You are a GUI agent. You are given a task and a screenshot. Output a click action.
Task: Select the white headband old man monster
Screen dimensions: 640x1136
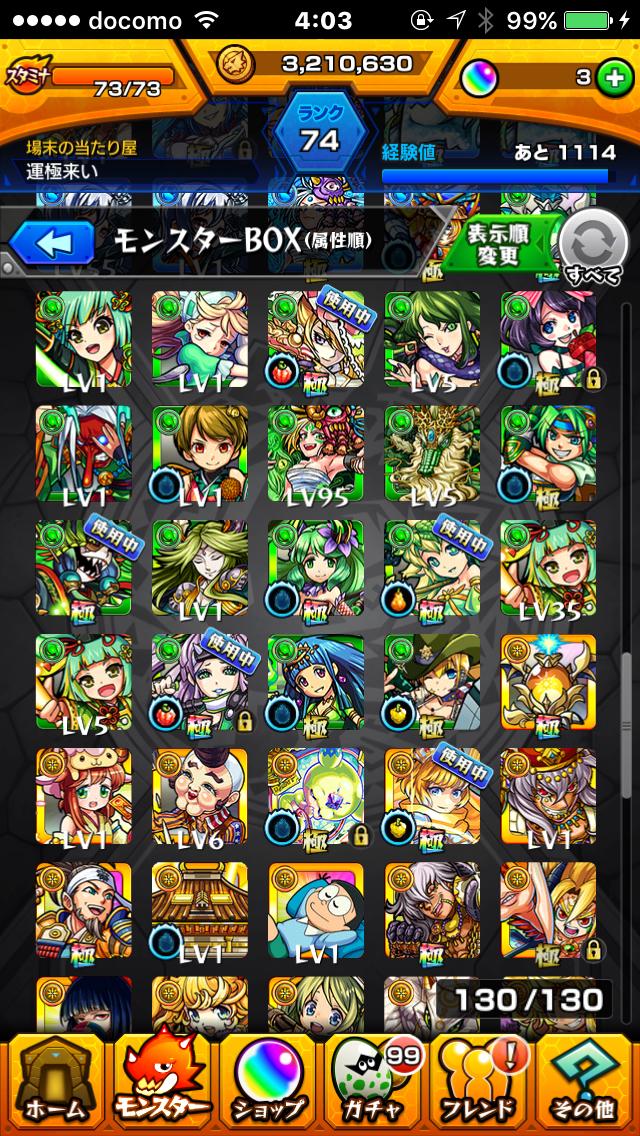click(83, 911)
